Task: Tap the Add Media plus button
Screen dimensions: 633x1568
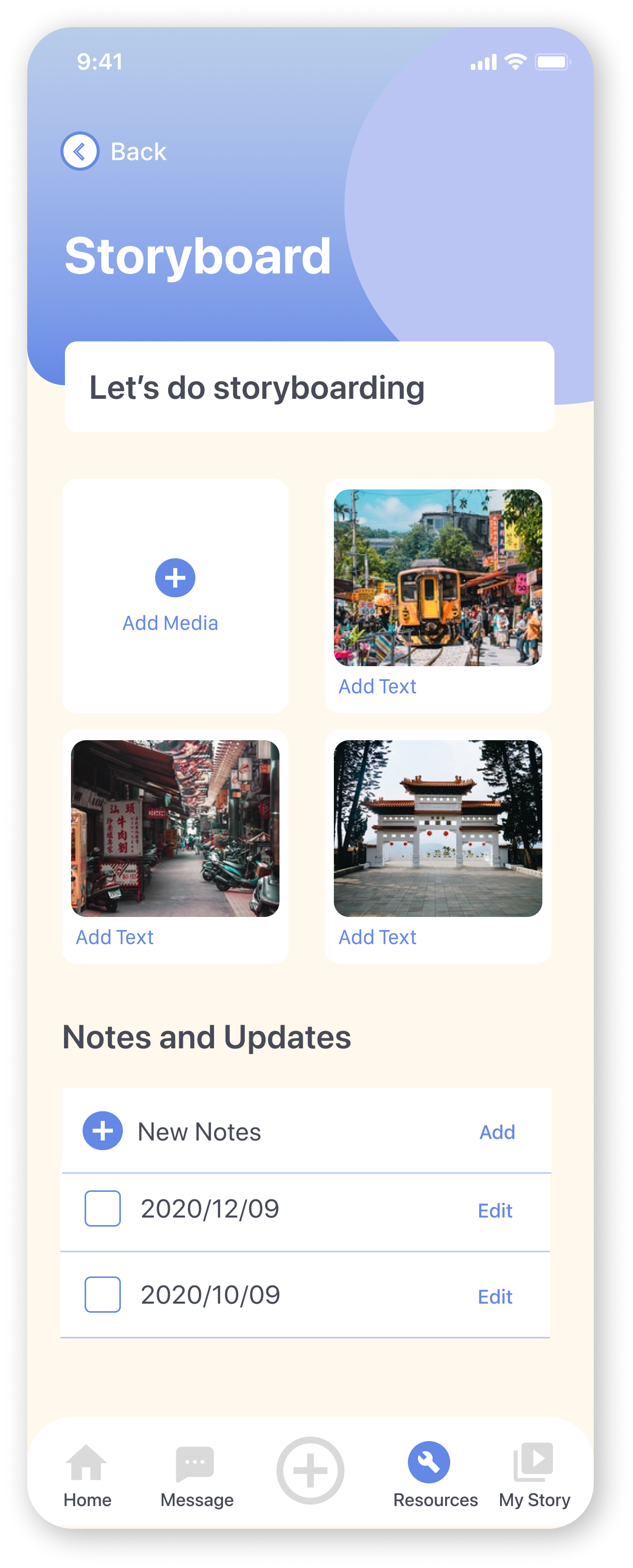Action: point(175,578)
